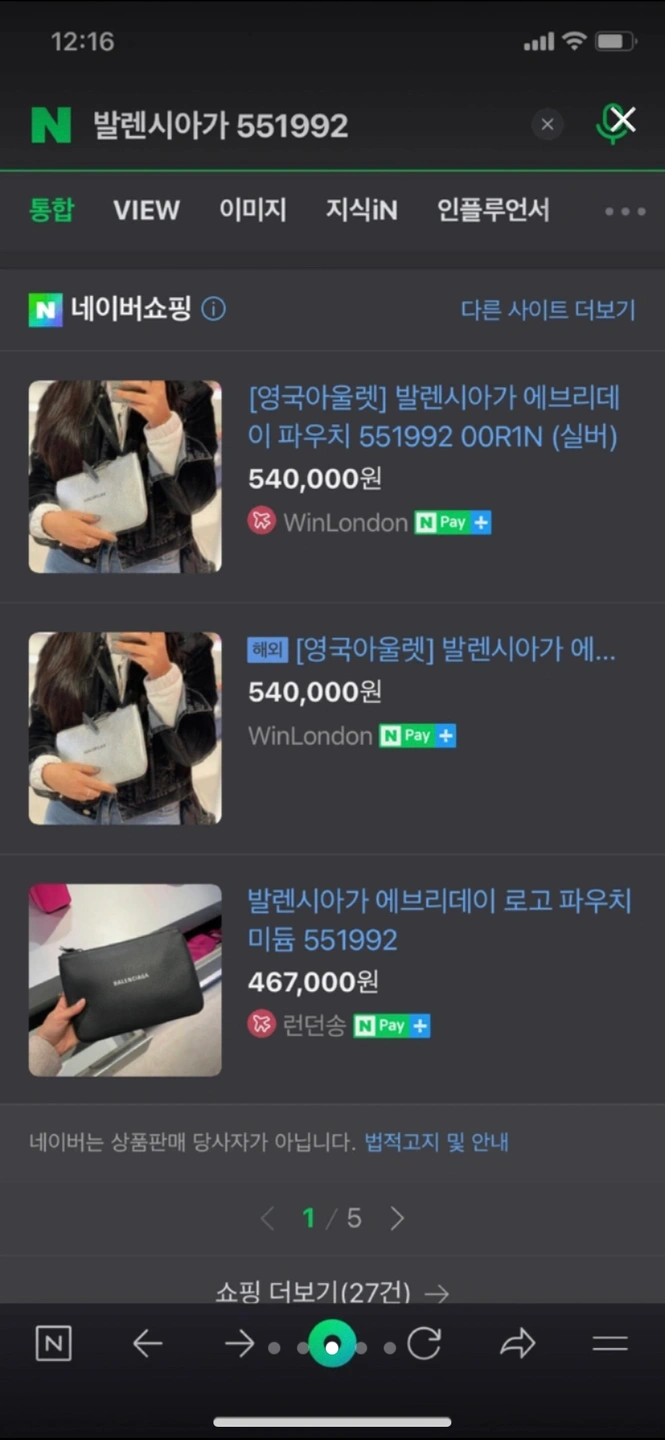Open the 지식iN tab
Screen dimensions: 665x1440
pyautogui.click(x=361, y=210)
